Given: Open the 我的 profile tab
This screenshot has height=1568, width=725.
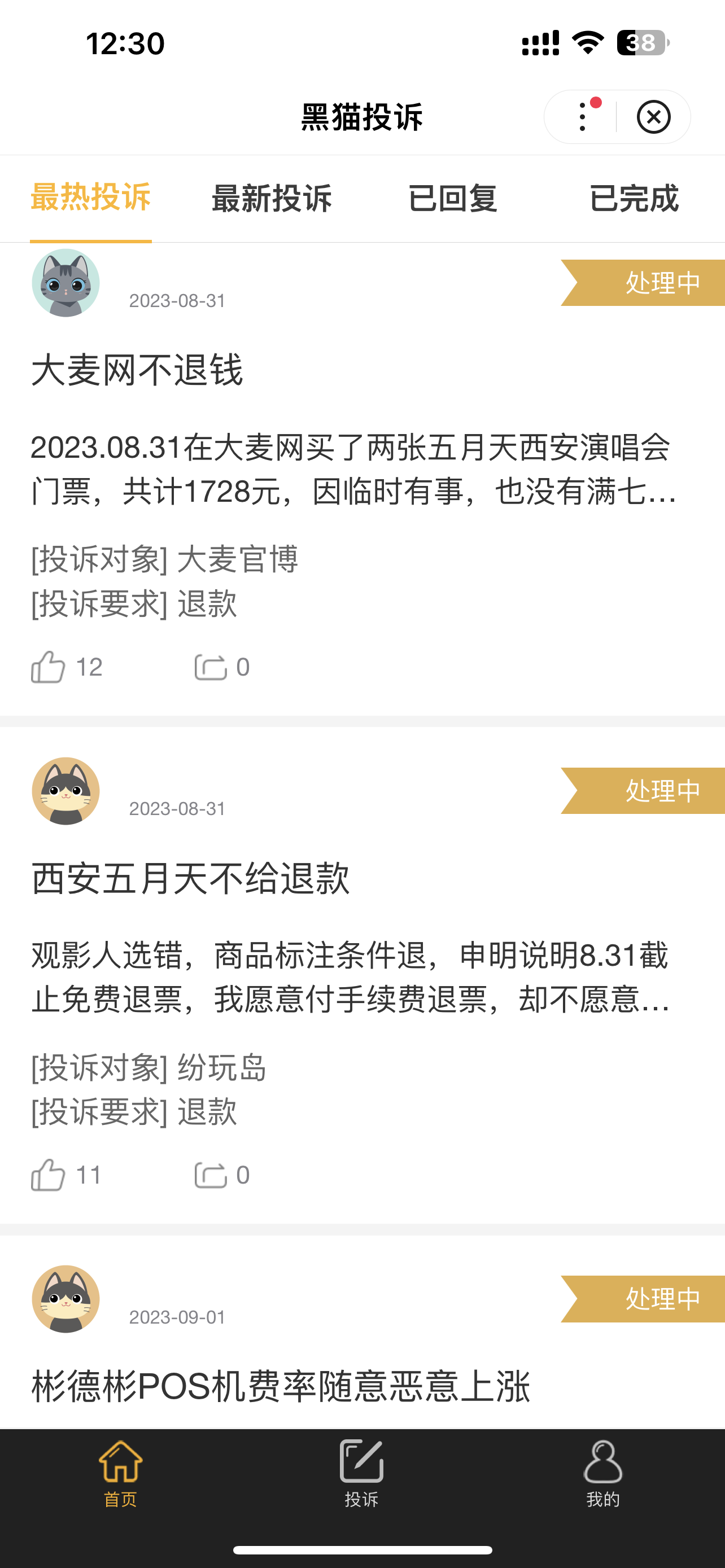Looking at the screenshot, I should pos(602,1473).
